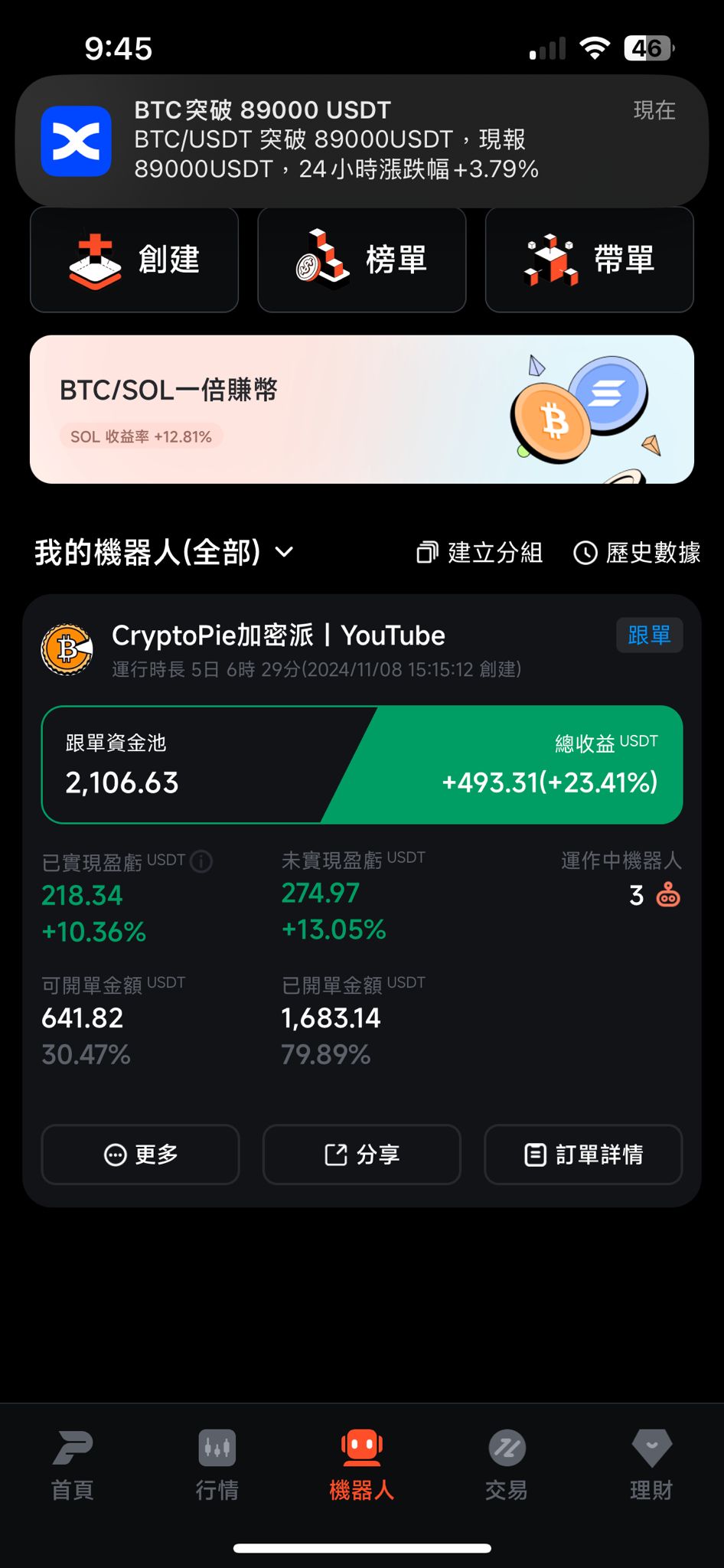Tap the 創建 button to create a bot
Image resolution: width=724 pixels, height=1568 pixels.
[134, 260]
